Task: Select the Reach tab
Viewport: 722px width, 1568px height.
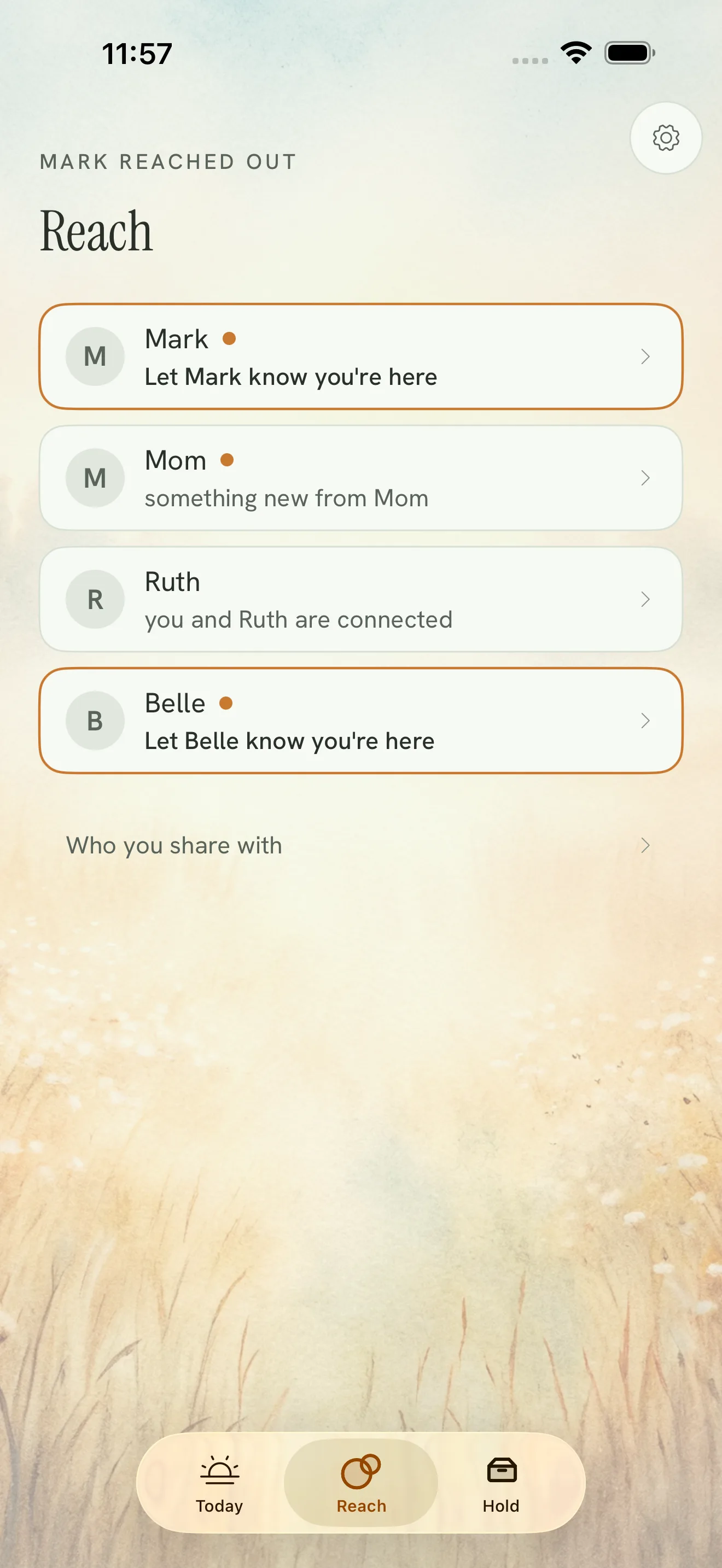Action: 361,1483
